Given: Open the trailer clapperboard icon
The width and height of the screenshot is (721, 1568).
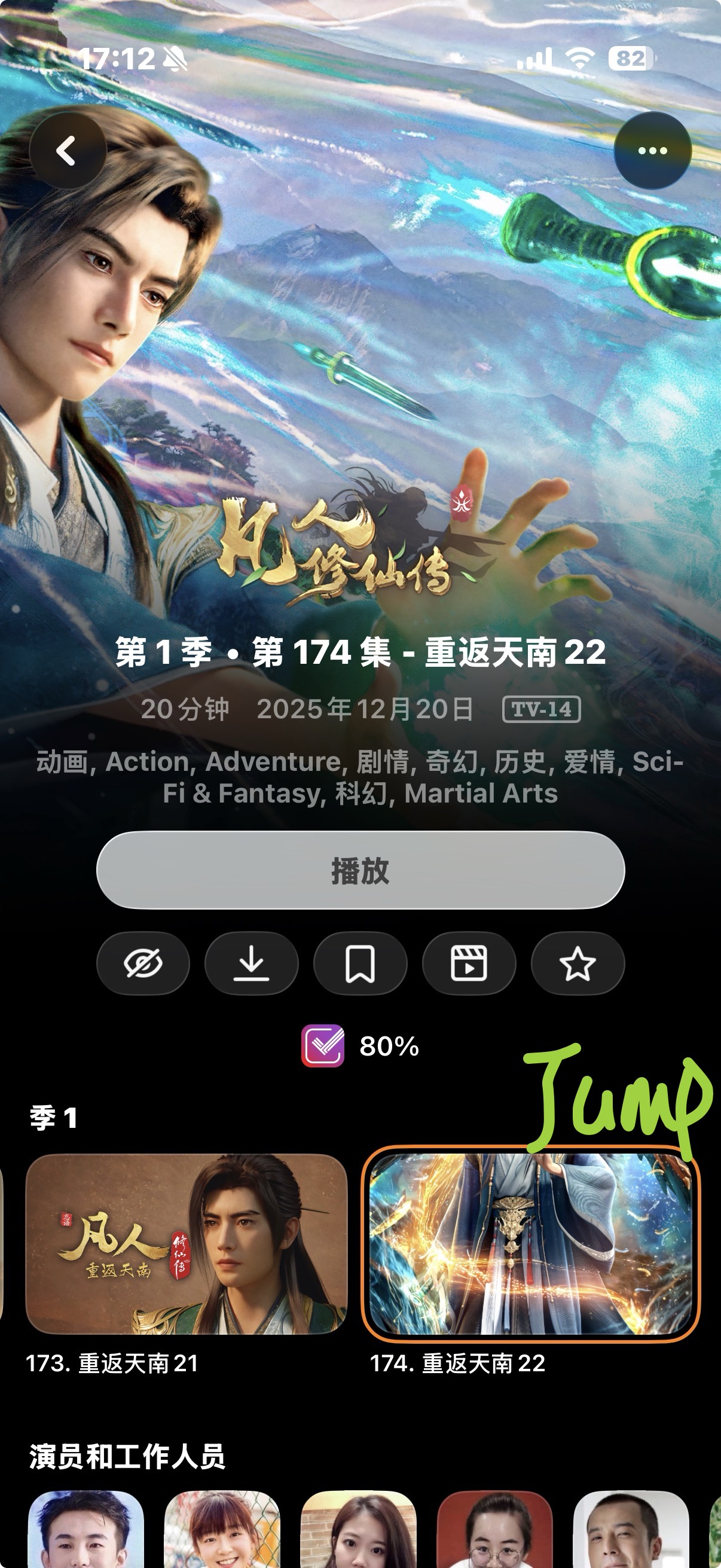Looking at the screenshot, I should click(469, 963).
